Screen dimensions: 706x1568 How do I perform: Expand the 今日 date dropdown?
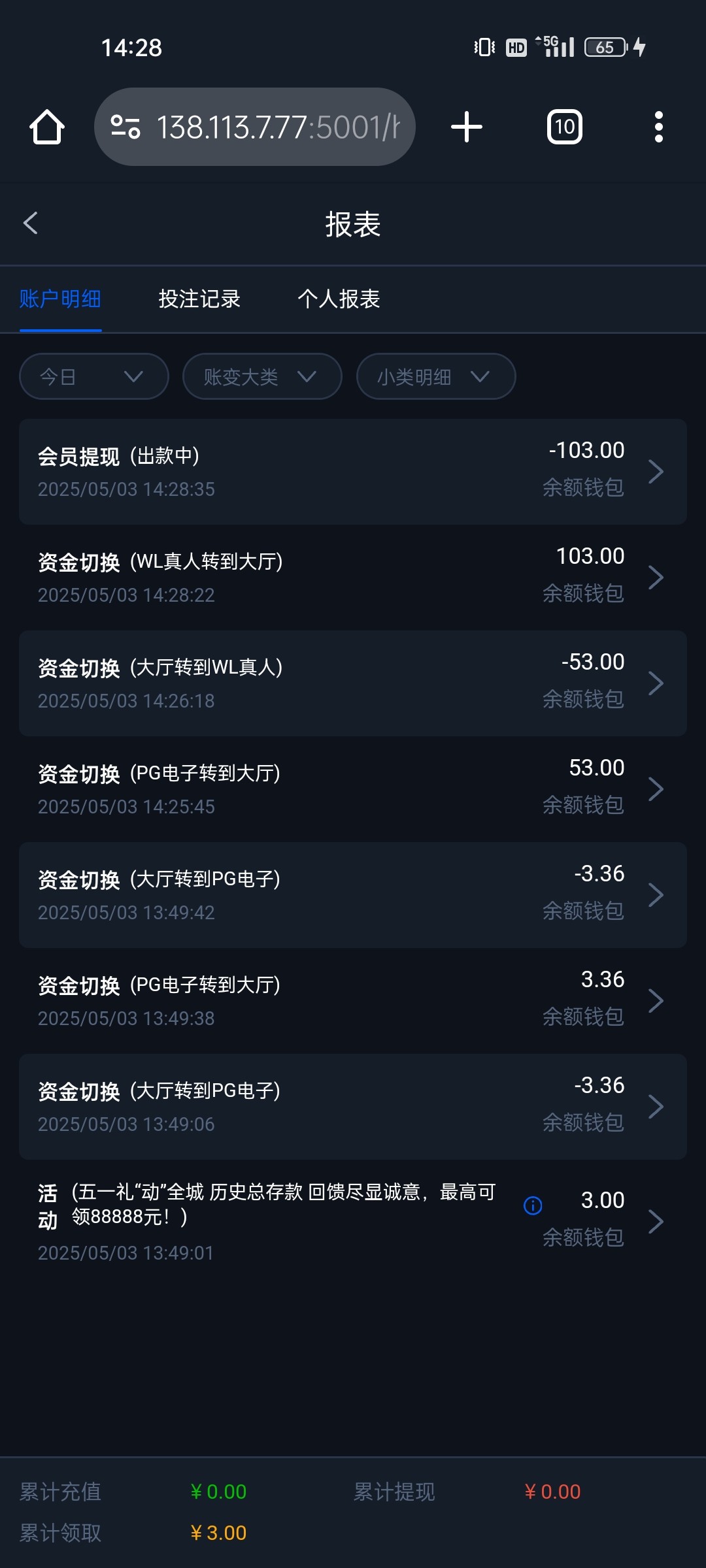tap(94, 376)
